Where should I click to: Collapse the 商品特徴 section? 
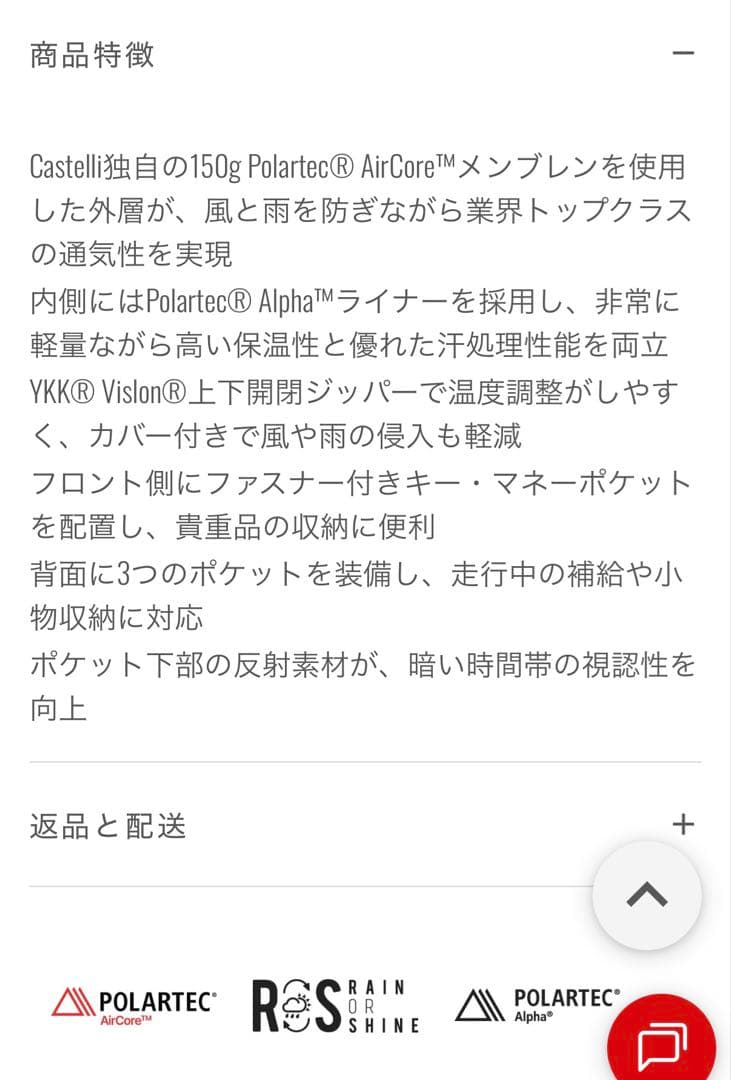(x=683, y=54)
